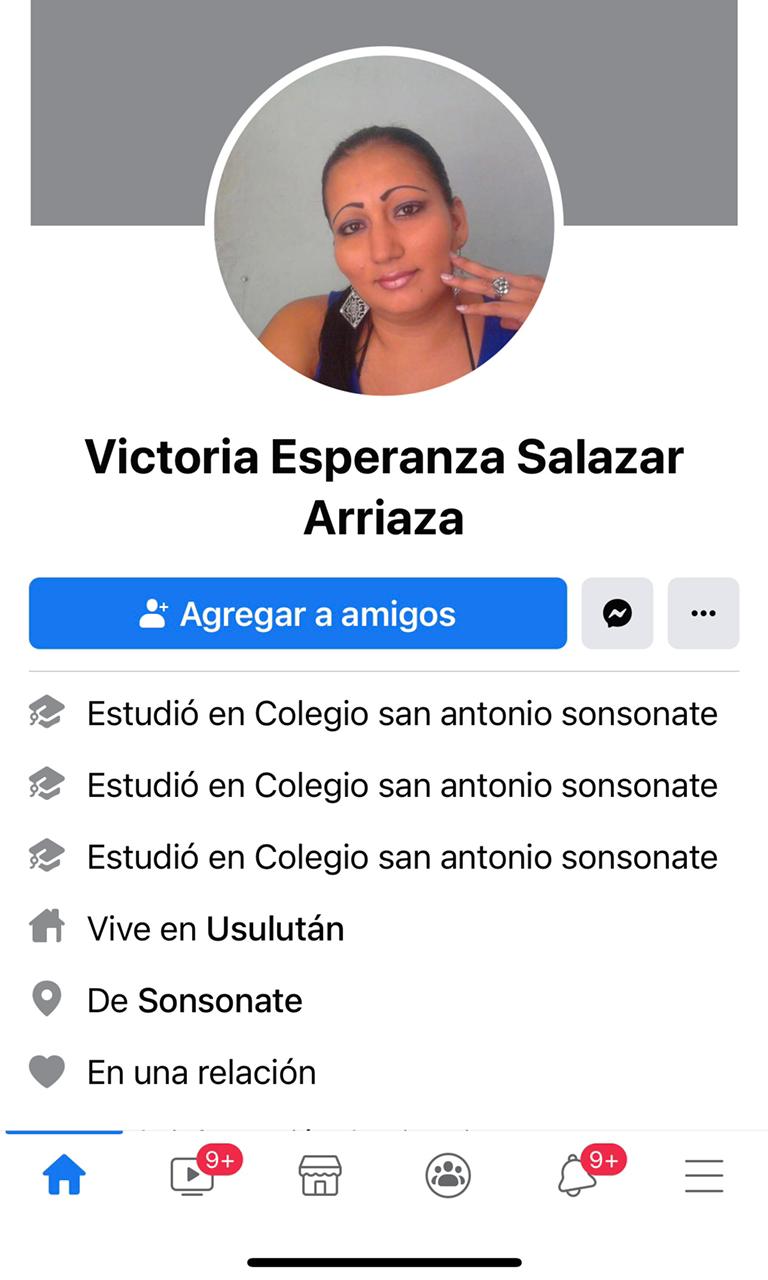The width and height of the screenshot is (768, 1280).
Task: Tap Agregar a amigos button
Action: click(x=297, y=613)
